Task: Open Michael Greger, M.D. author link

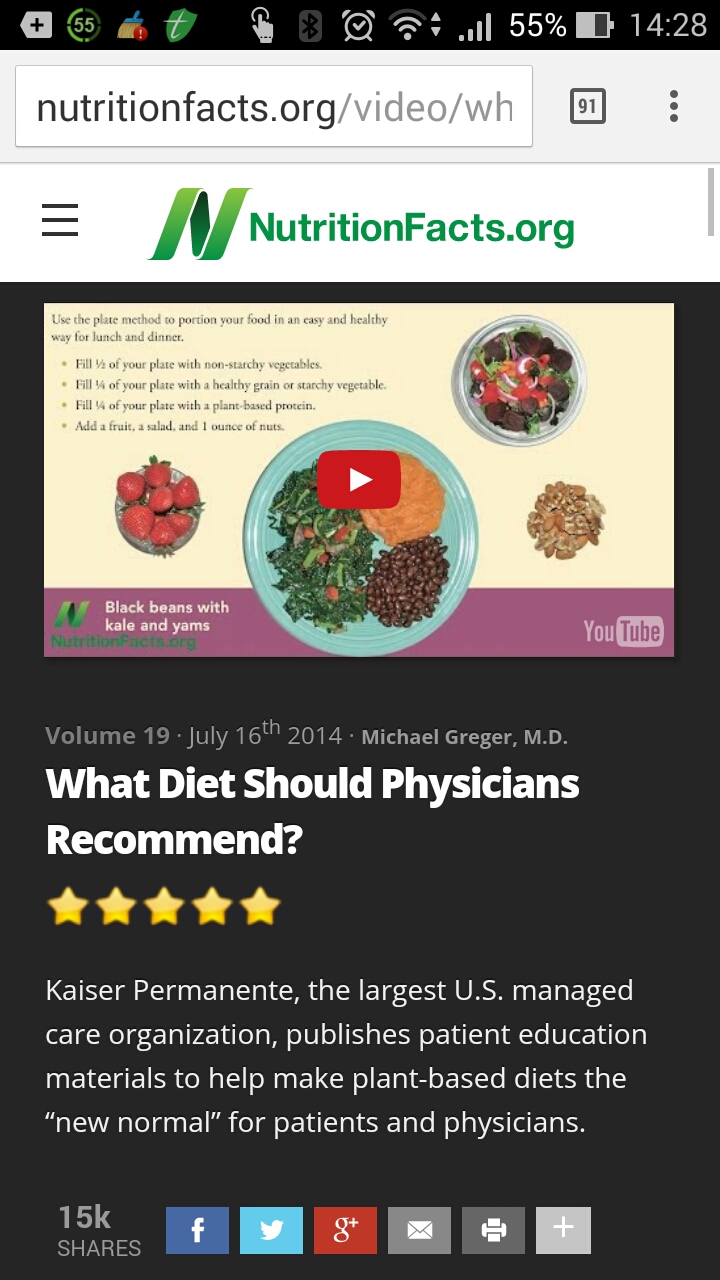Action: click(x=464, y=738)
